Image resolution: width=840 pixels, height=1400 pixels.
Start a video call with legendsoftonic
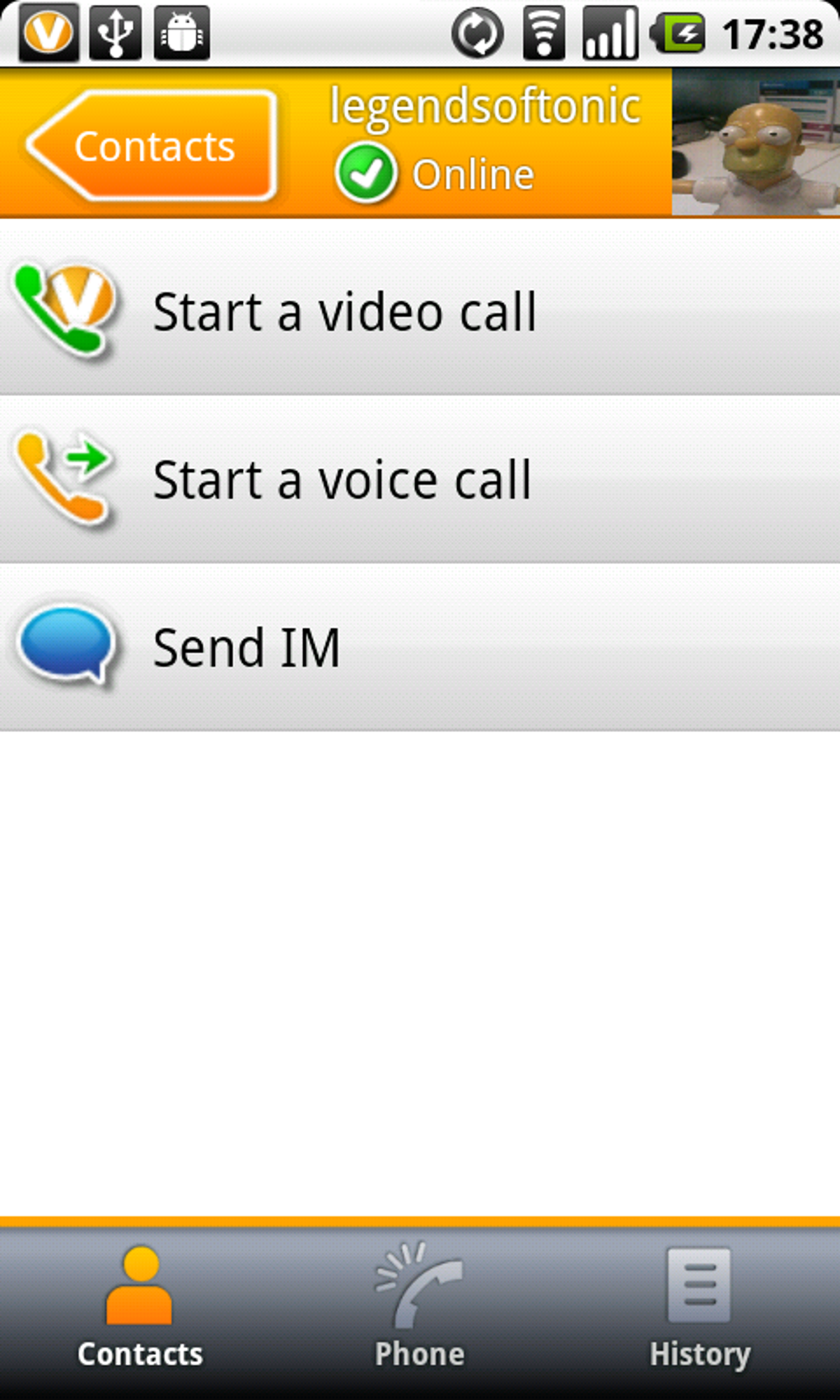pyautogui.click(x=420, y=311)
